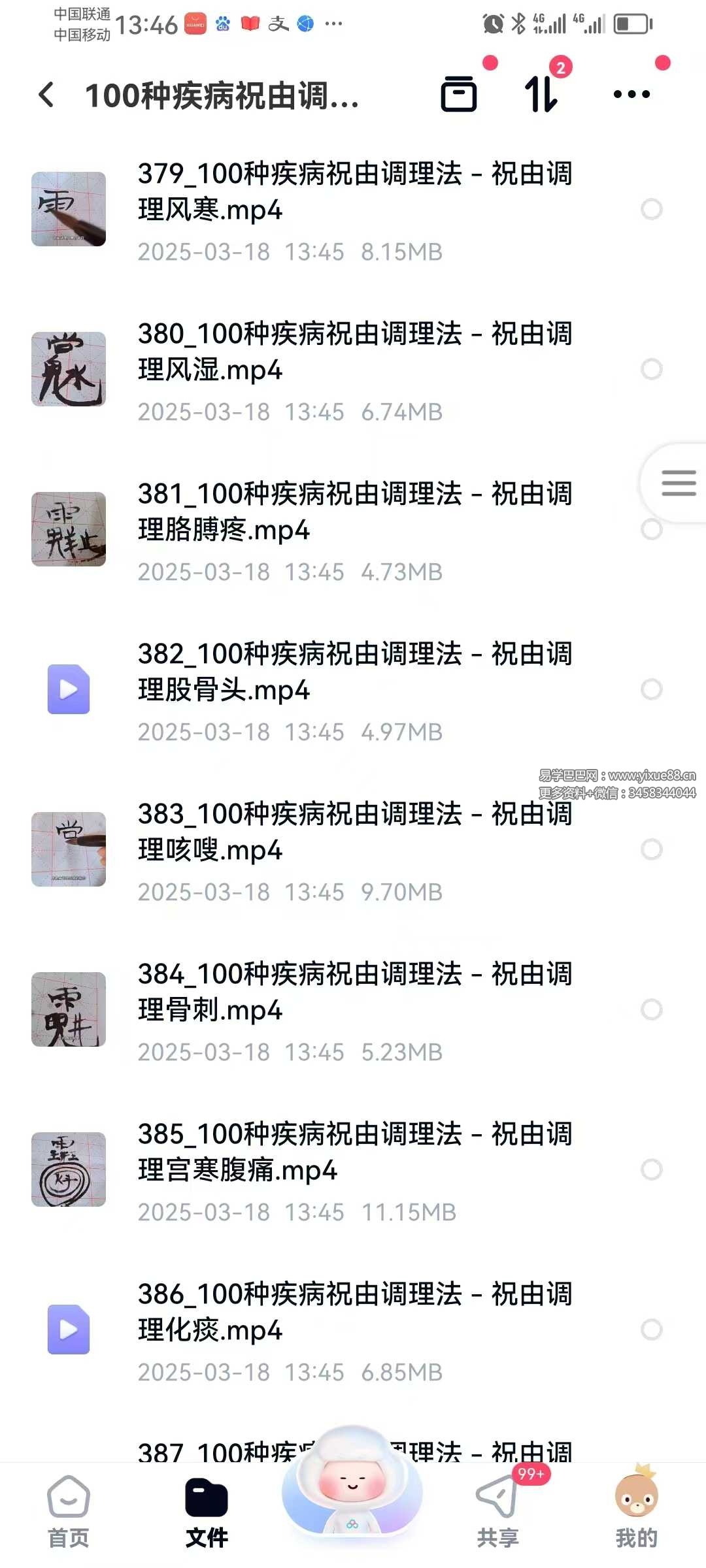Open the center assistant mascot button
This screenshot has width=706, height=1568.
click(x=352, y=1483)
